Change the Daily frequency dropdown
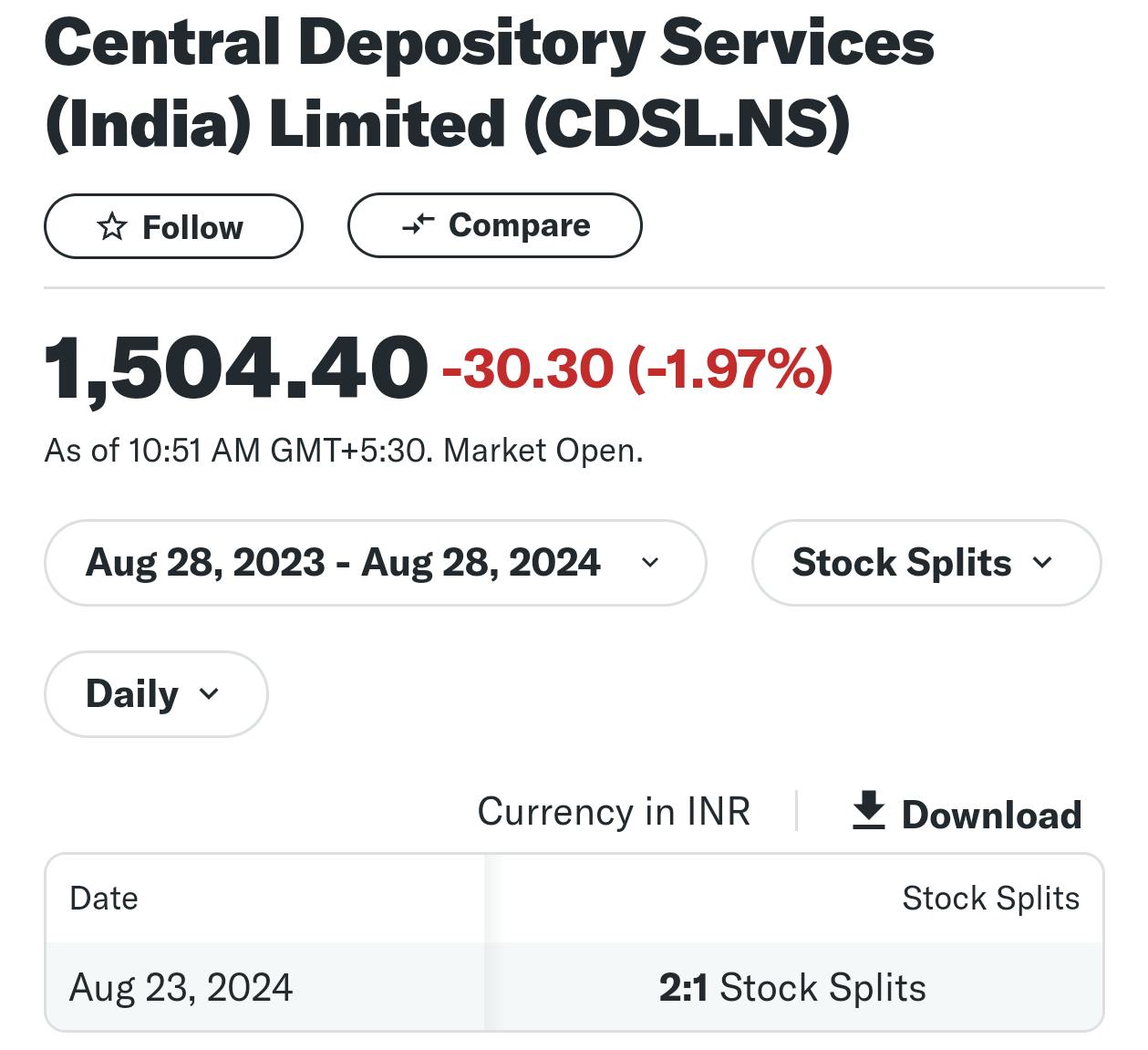1148x1050 pixels. click(x=156, y=693)
